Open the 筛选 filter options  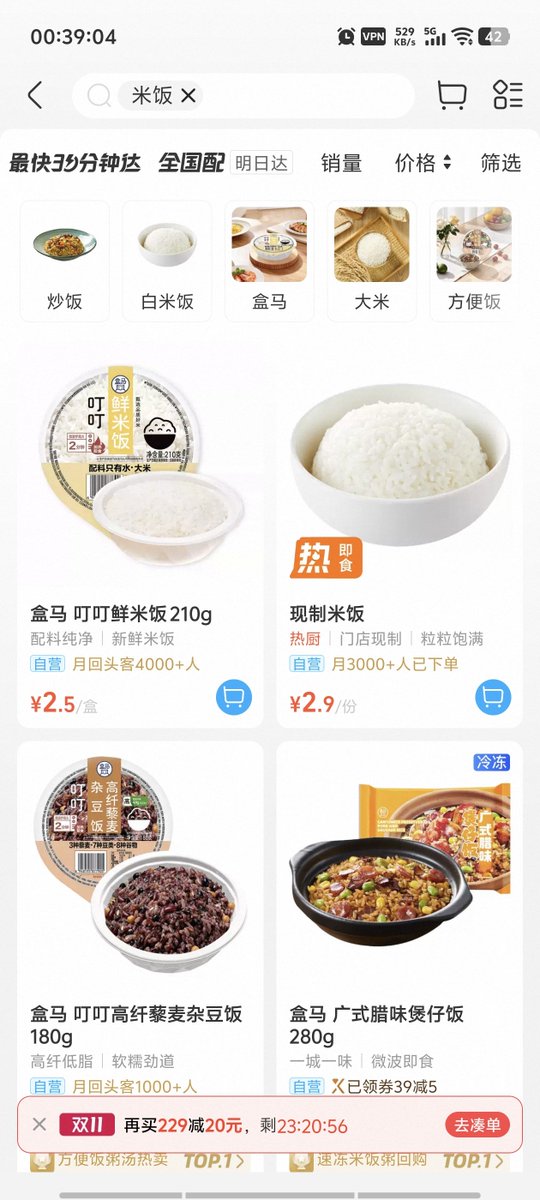(501, 163)
